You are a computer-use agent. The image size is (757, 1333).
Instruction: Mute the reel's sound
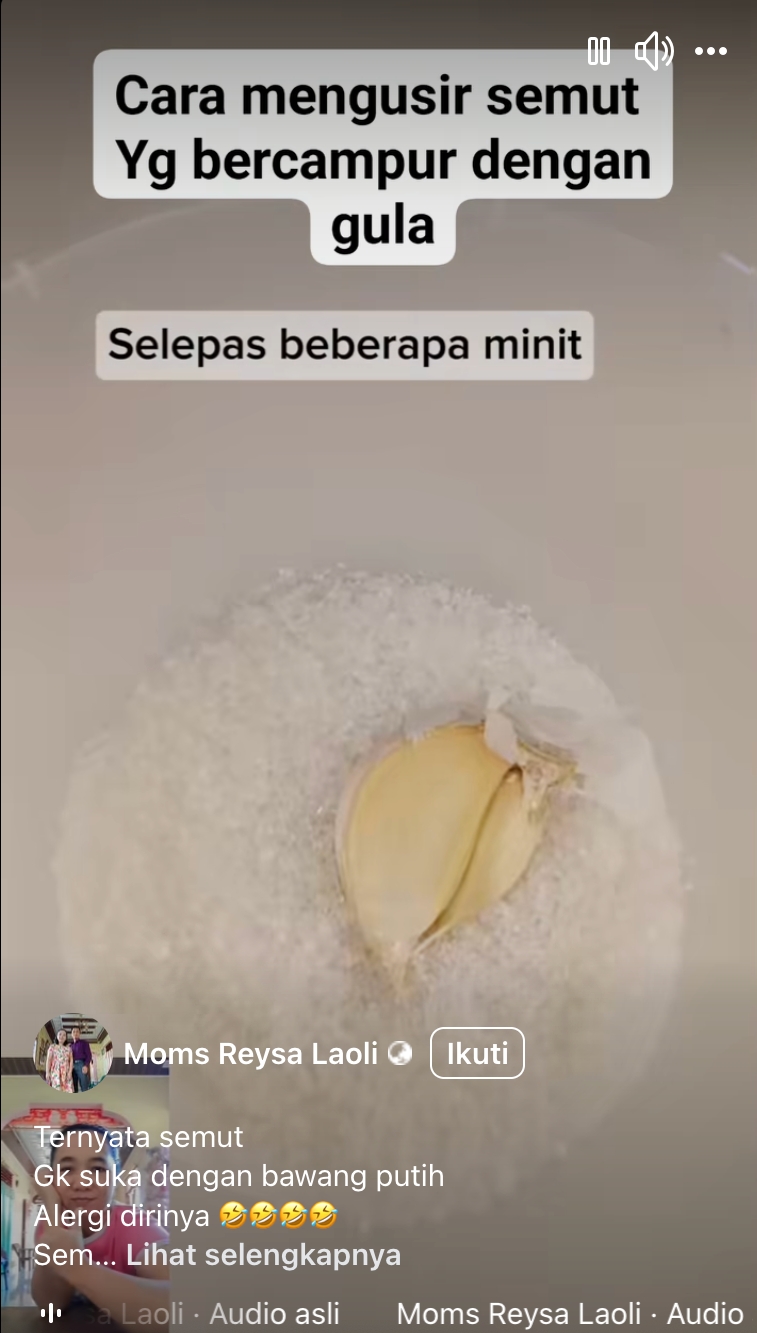(654, 51)
